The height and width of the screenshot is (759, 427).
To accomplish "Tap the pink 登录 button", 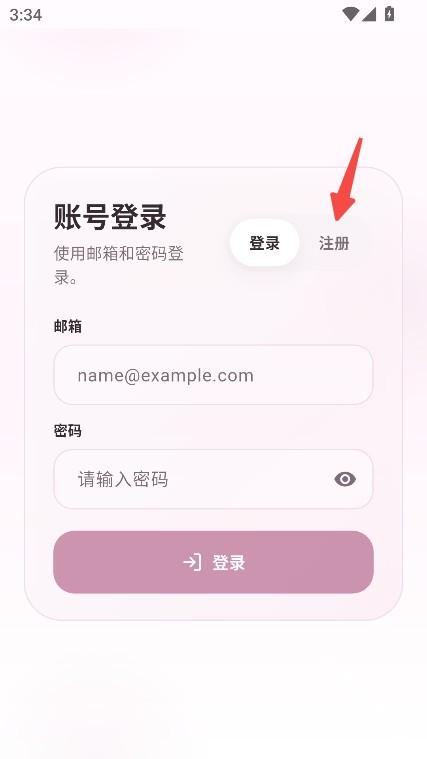I will tap(213, 562).
